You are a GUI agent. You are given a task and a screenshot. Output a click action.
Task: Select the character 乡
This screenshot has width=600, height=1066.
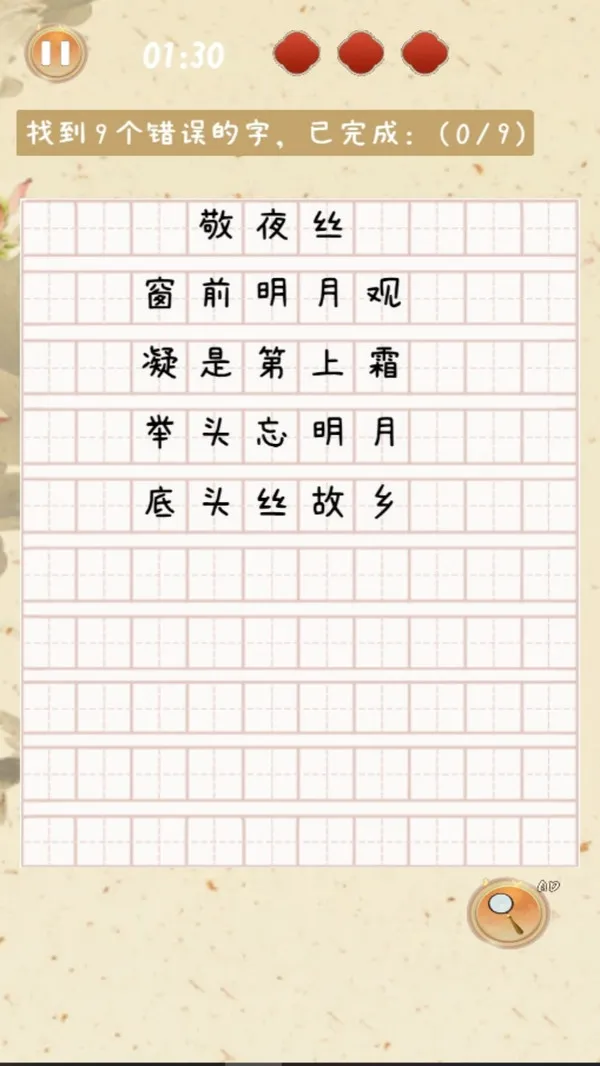(x=384, y=504)
